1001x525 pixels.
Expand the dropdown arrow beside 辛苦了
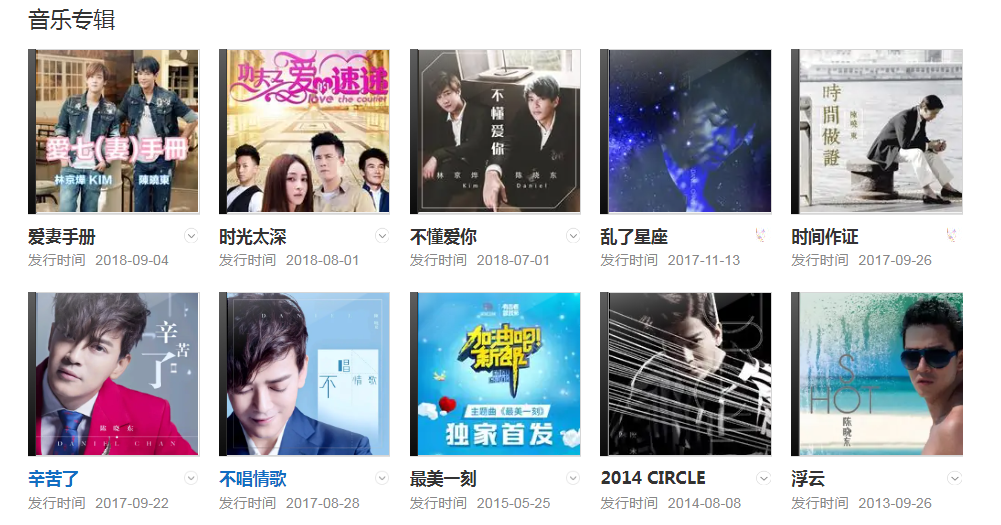coord(191,478)
